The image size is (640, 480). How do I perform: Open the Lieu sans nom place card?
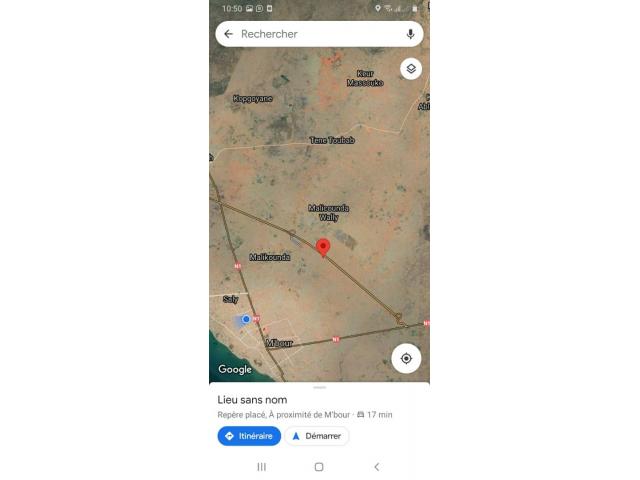(252, 400)
